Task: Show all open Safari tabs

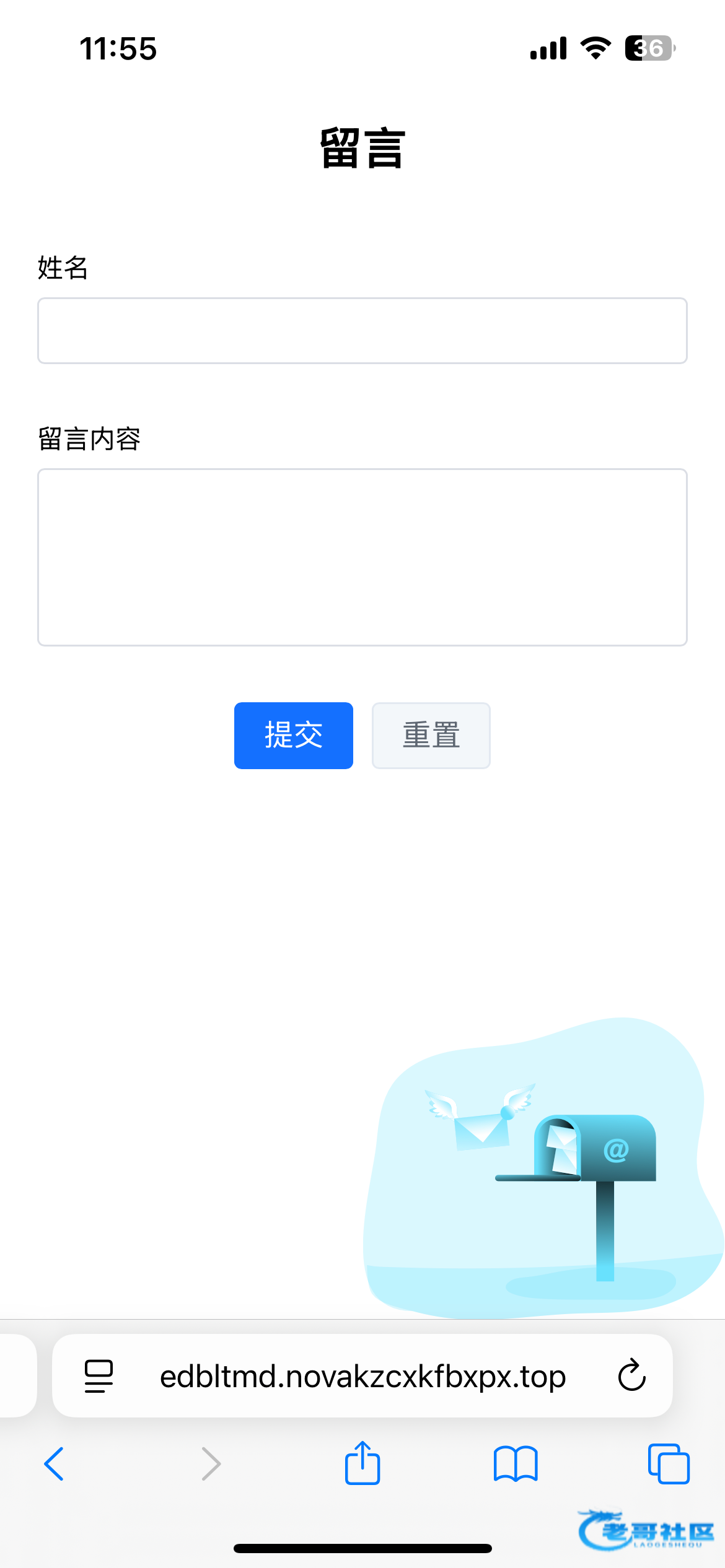Action: click(x=668, y=1464)
